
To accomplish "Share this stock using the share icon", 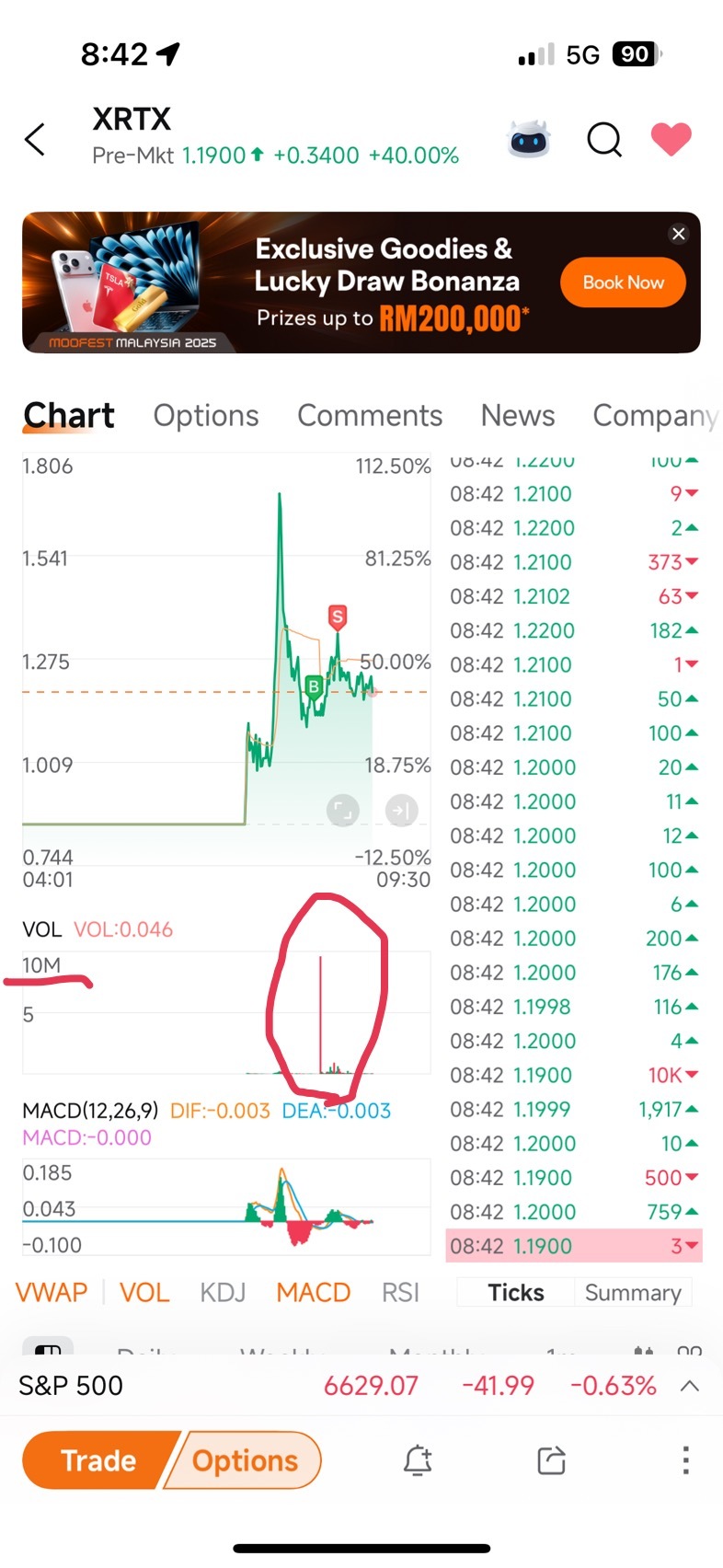I will coord(551,1460).
